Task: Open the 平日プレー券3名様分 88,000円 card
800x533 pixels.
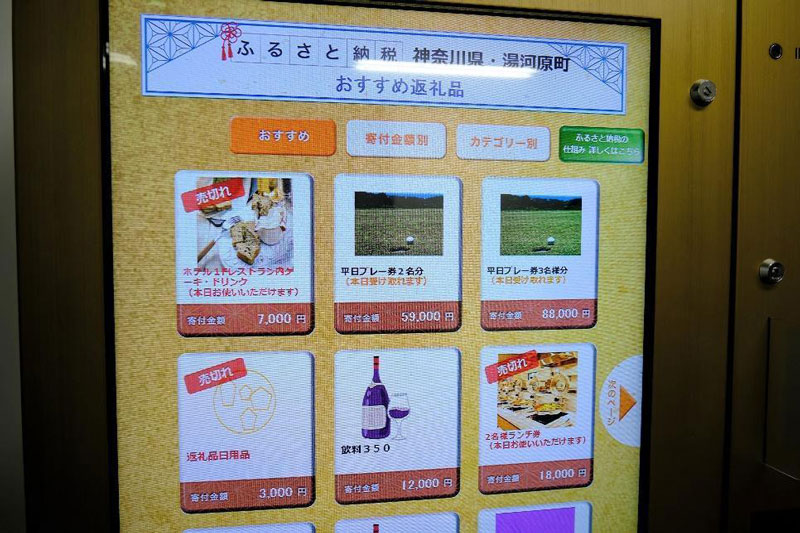Action: (539, 252)
